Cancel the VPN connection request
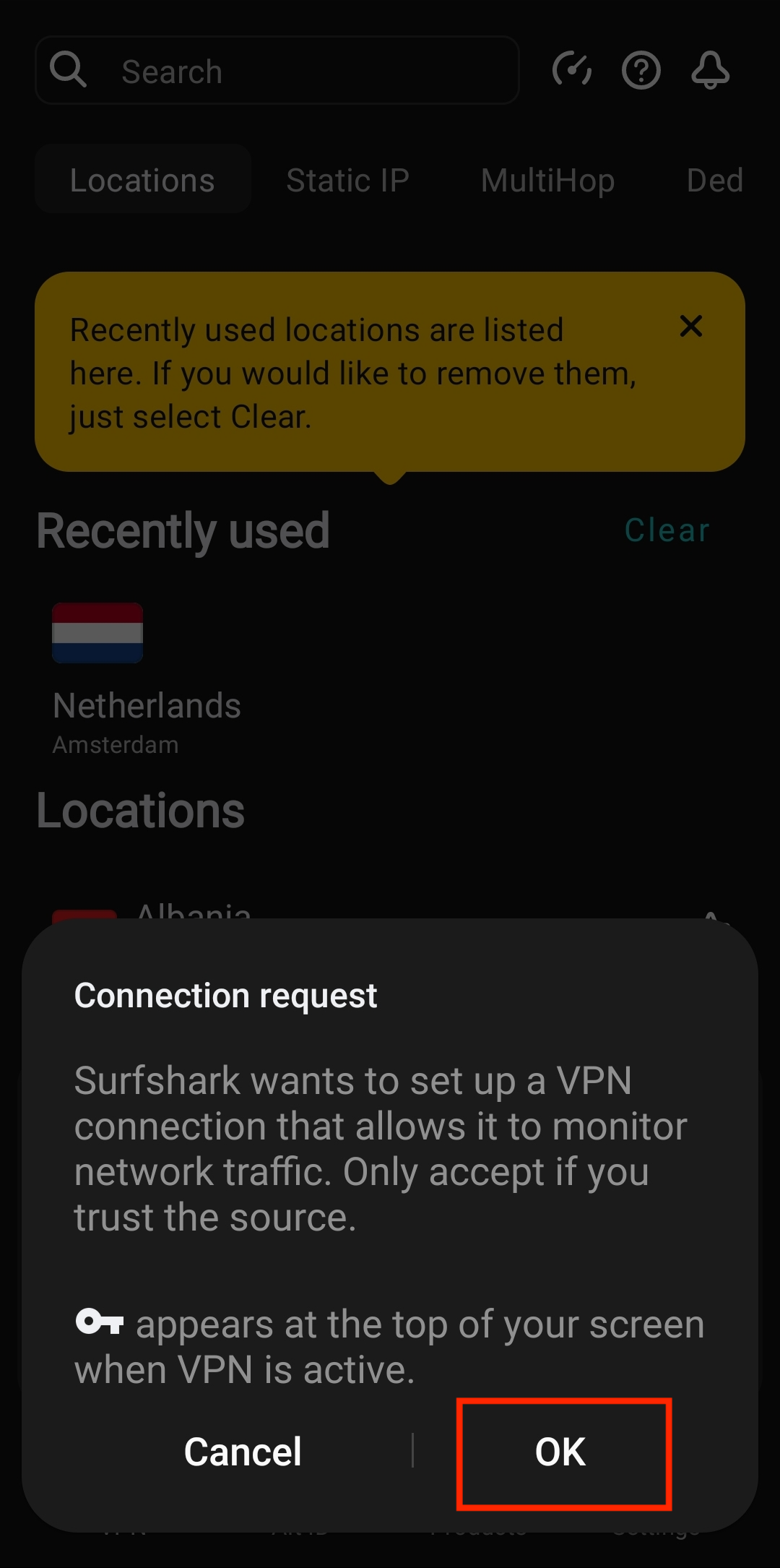The height and width of the screenshot is (1568, 780). tap(243, 1452)
